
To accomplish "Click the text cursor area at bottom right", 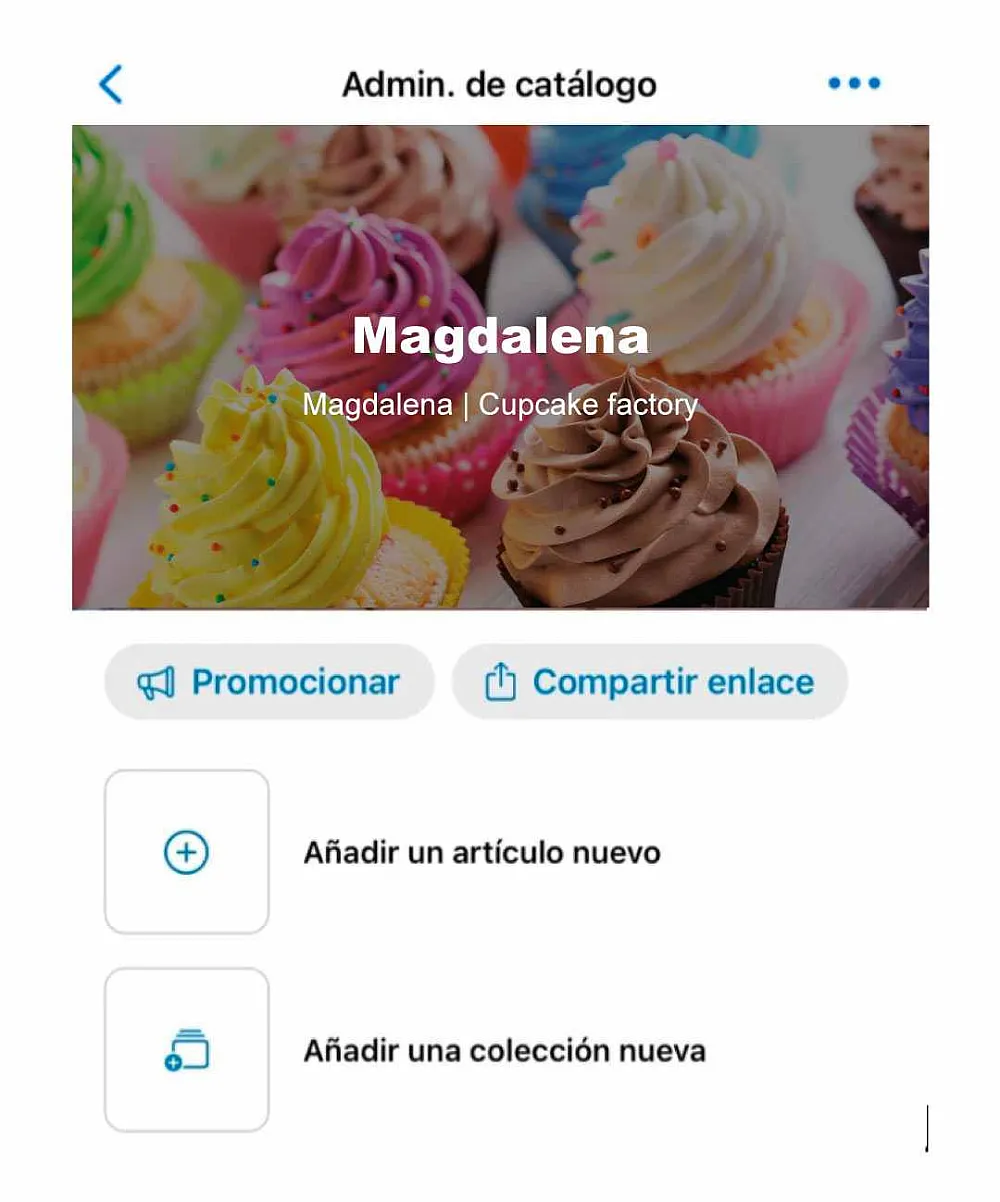I will (x=925, y=1131).
